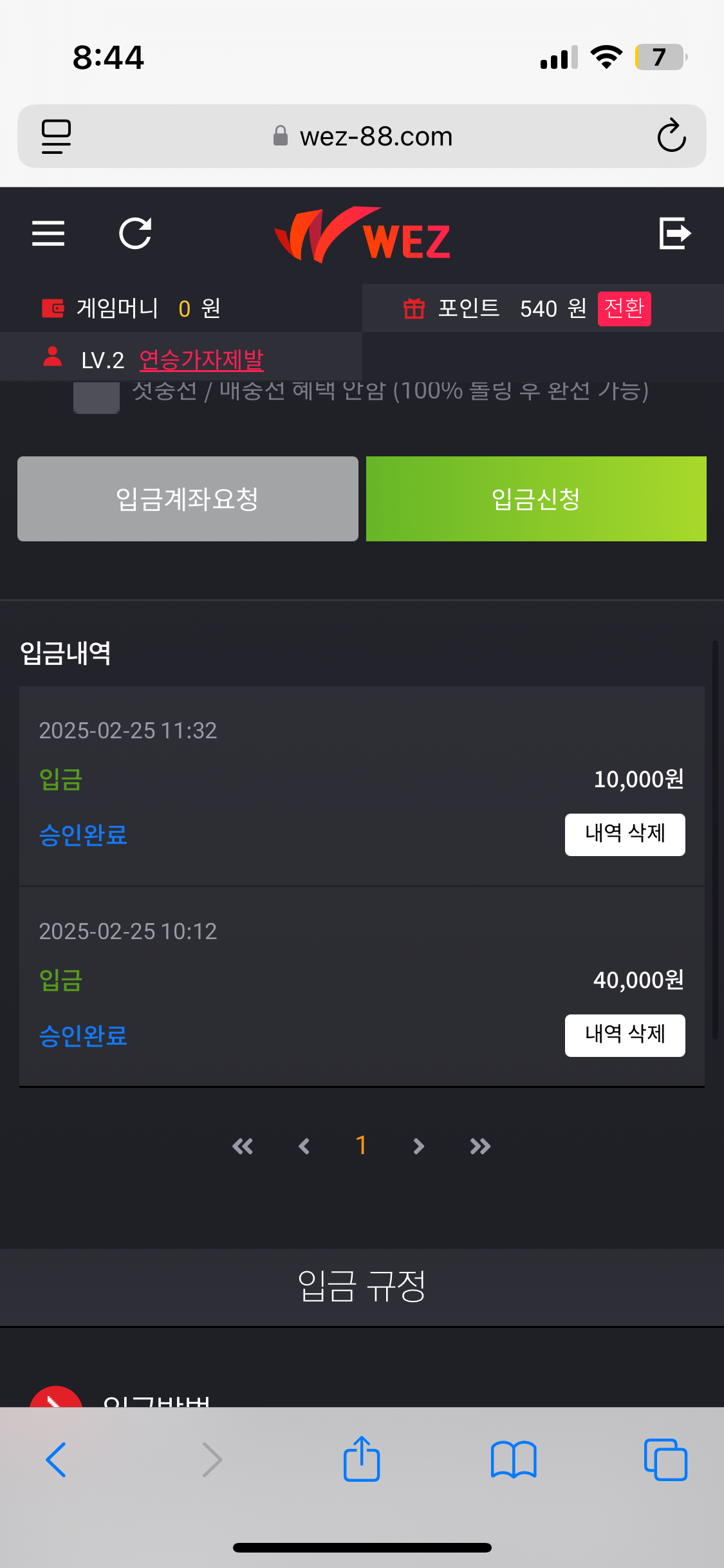Tap the refresh icon beside the menu
Screen dimensions: 724x1568
click(x=136, y=233)
